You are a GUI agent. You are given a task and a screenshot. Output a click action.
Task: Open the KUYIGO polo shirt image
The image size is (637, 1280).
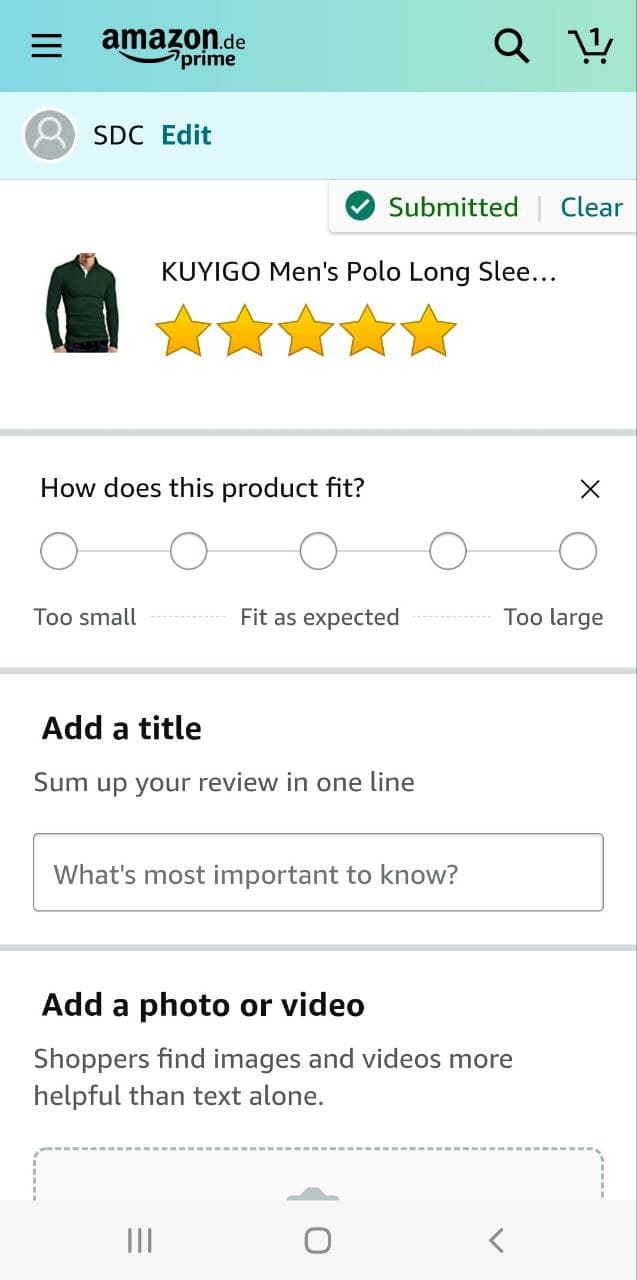tap(82, 302)
